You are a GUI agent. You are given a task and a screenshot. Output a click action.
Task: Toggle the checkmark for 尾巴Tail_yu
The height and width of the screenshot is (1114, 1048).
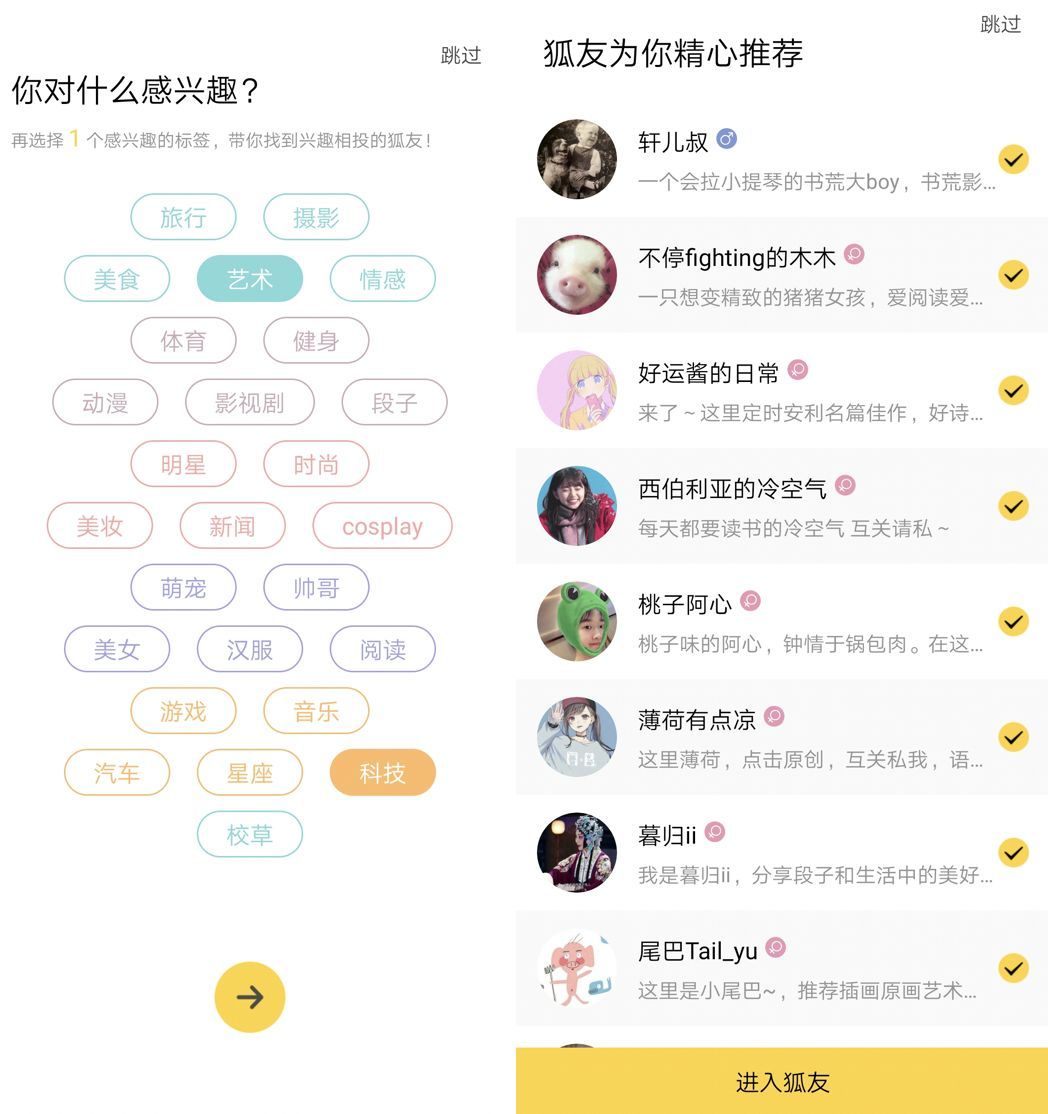1013,968
